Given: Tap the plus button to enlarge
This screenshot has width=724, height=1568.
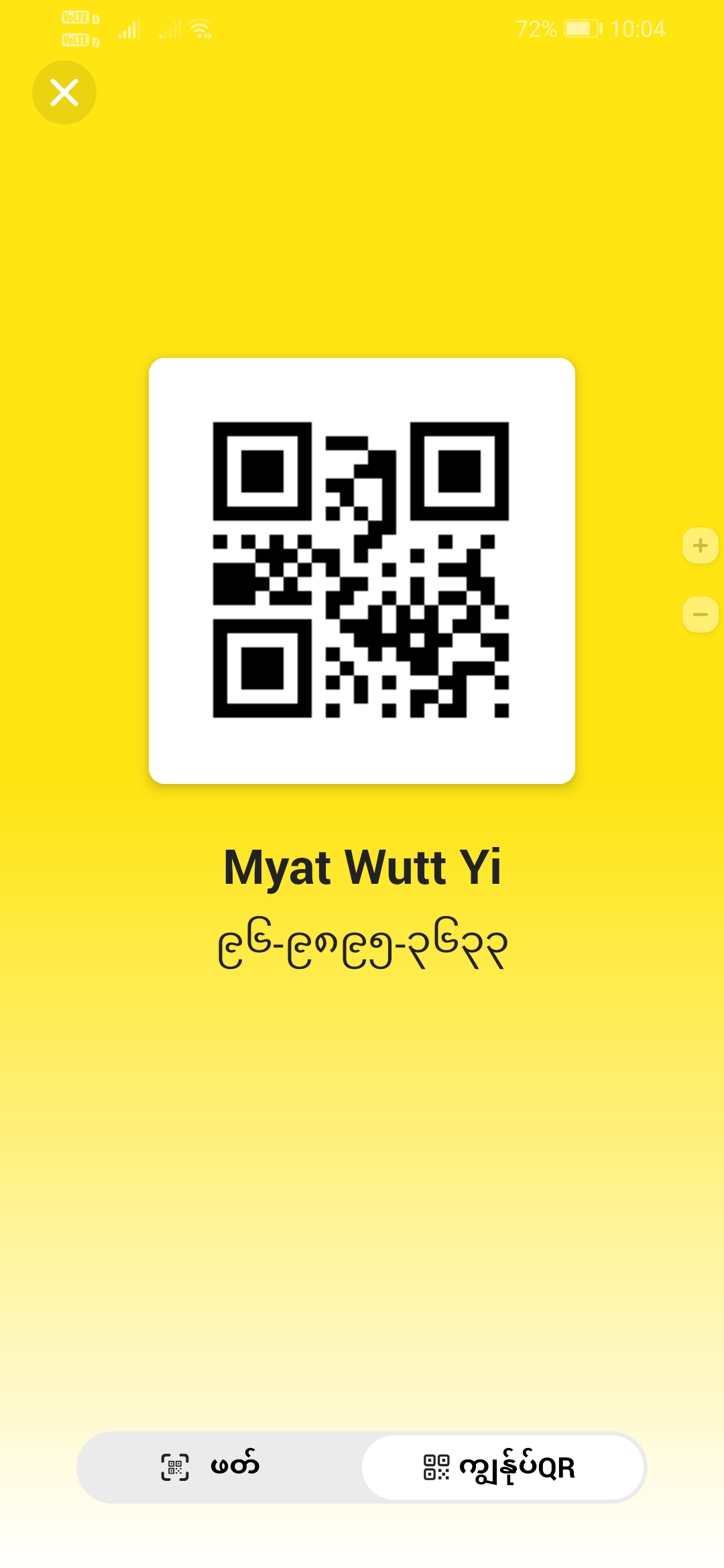Looking at the screenshot, I should point(700,545).
